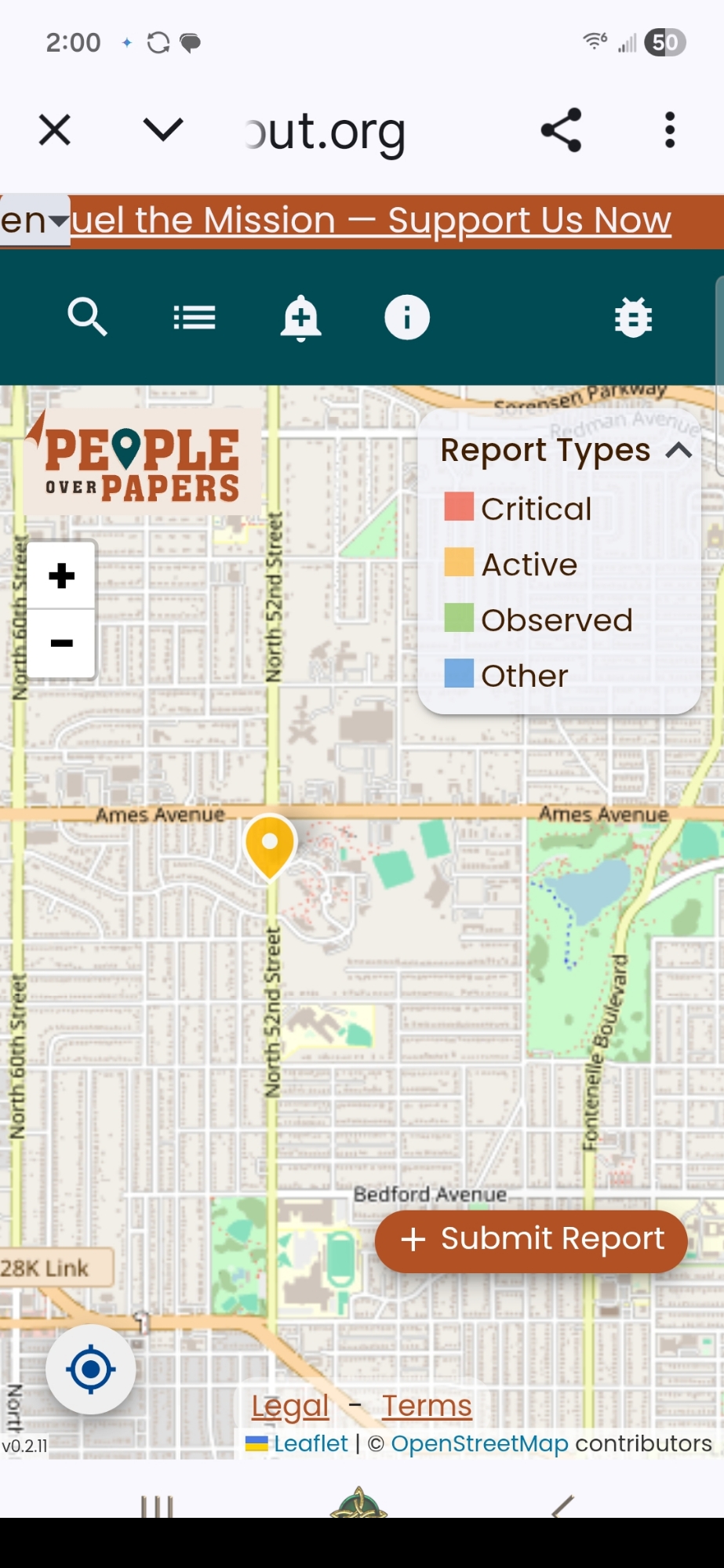The width and height of the screenshot is (724, 1568).
Task: Open the info icon
Action: 406,318
